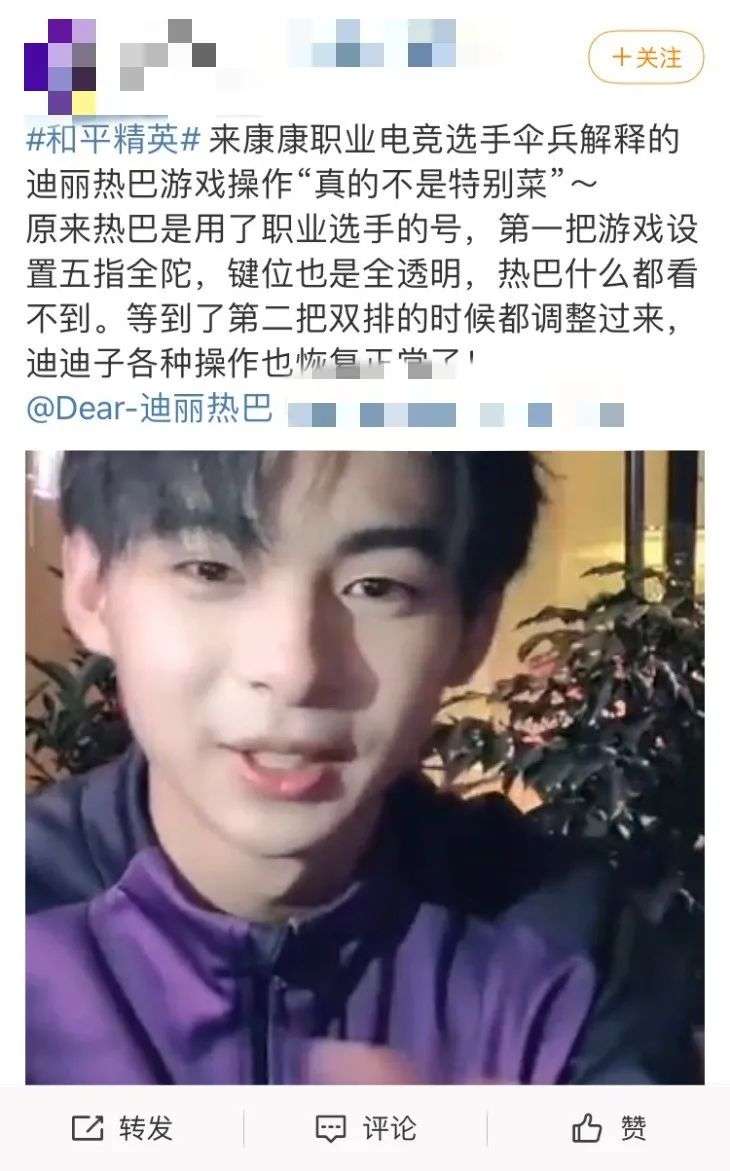730x1171 pixels.
Task: Repost this post via 转发
Action: pos(122,1129)
